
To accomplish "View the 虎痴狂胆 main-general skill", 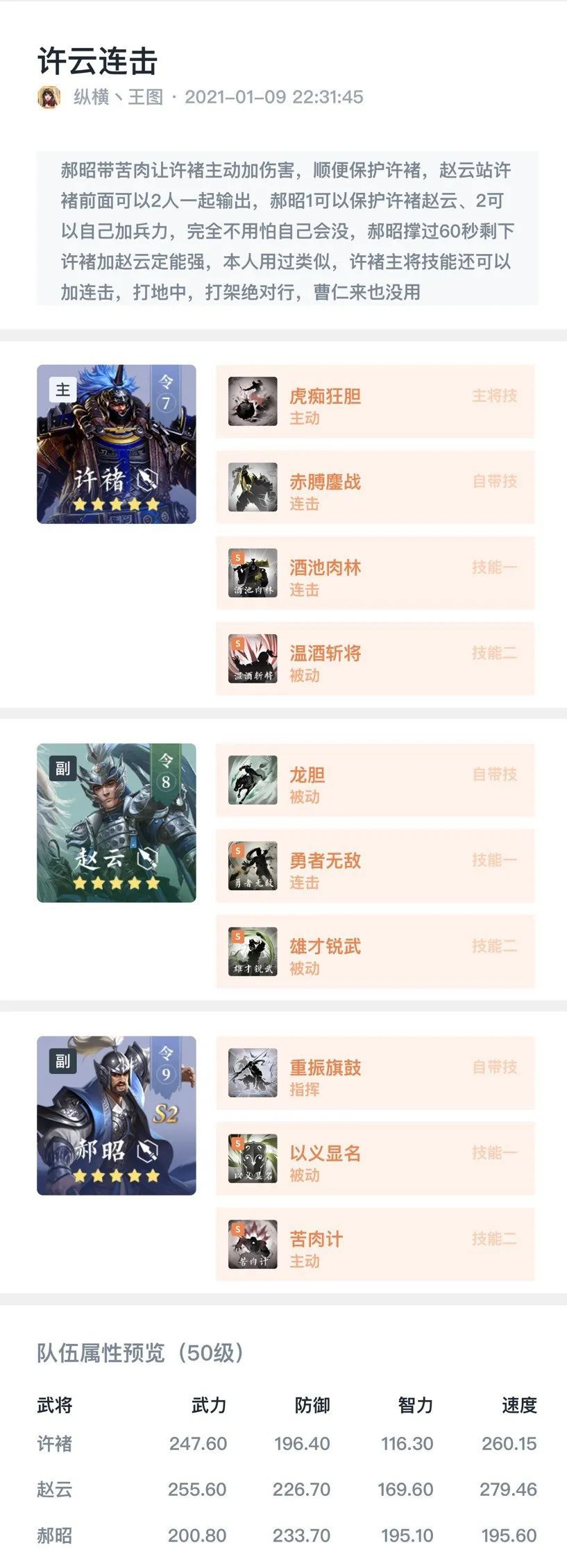I will pyautogui.click(x=375, y=402).
